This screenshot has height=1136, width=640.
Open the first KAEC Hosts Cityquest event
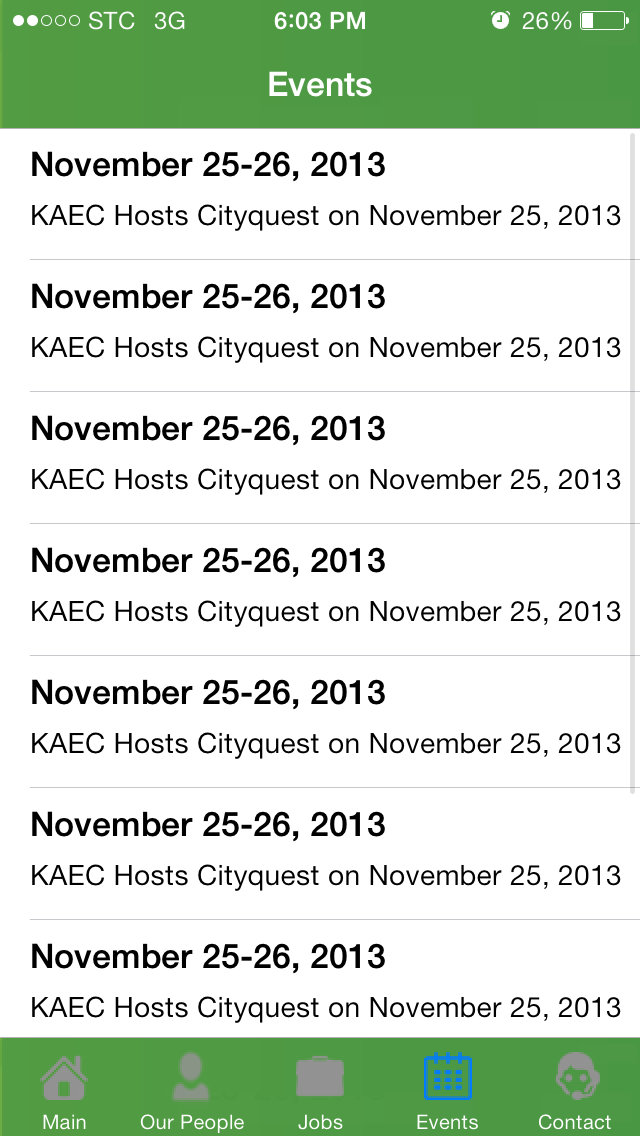tap(320, 193)
